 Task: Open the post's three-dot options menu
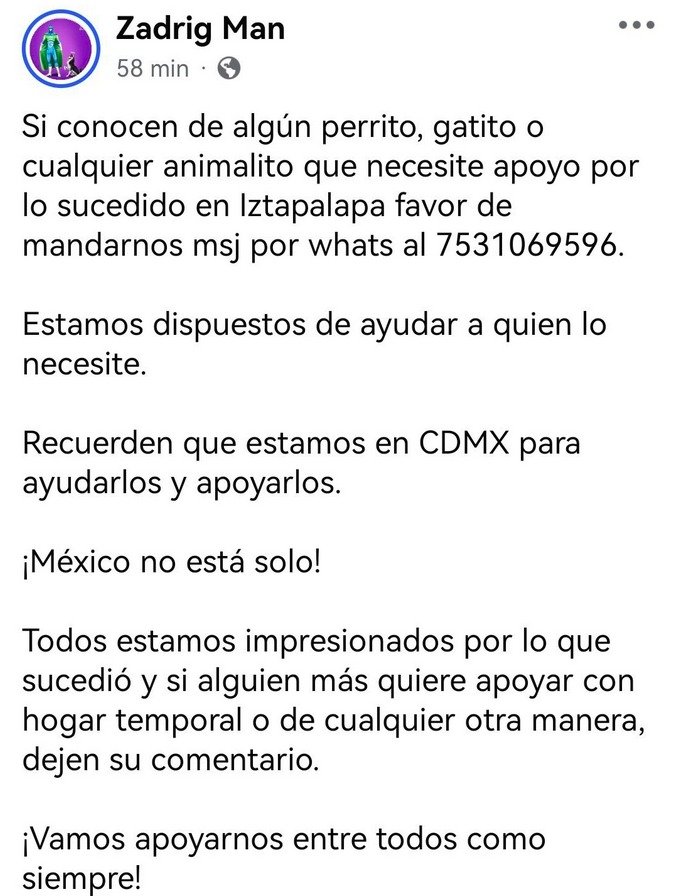(636, 25)
